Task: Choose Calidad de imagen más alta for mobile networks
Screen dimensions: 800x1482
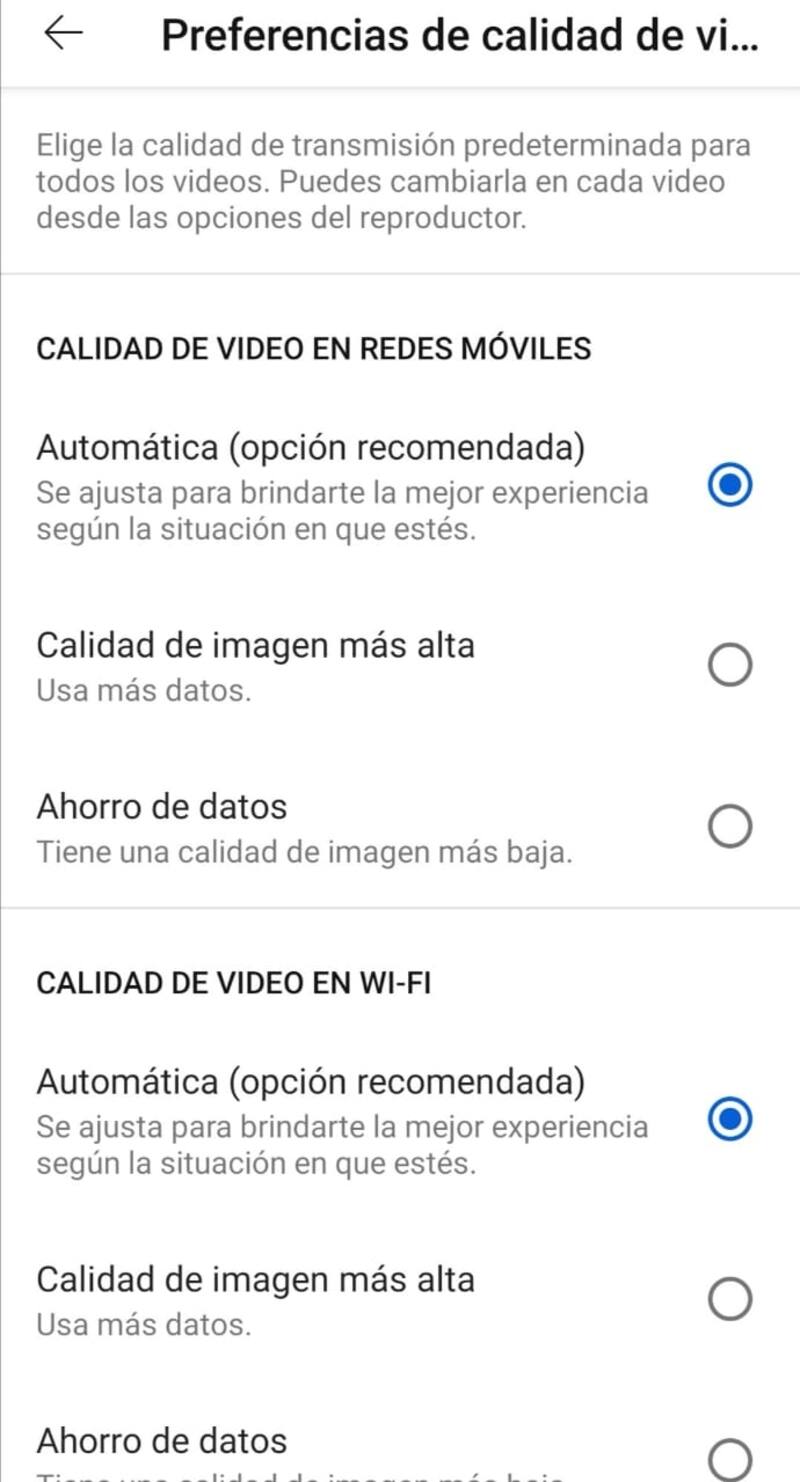Action: point(729,665)
